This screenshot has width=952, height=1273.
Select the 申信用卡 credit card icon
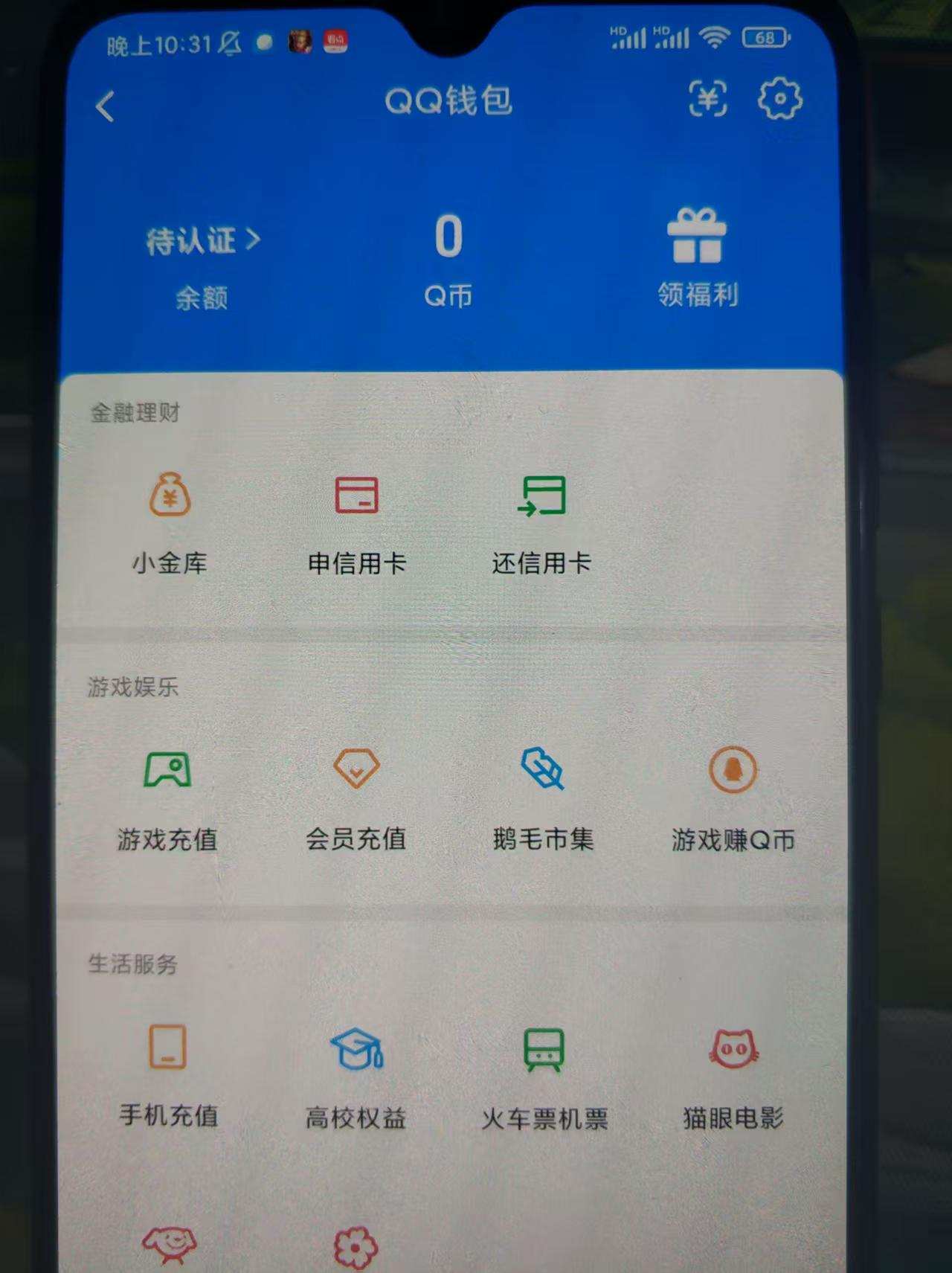click(x=356, y=497)
